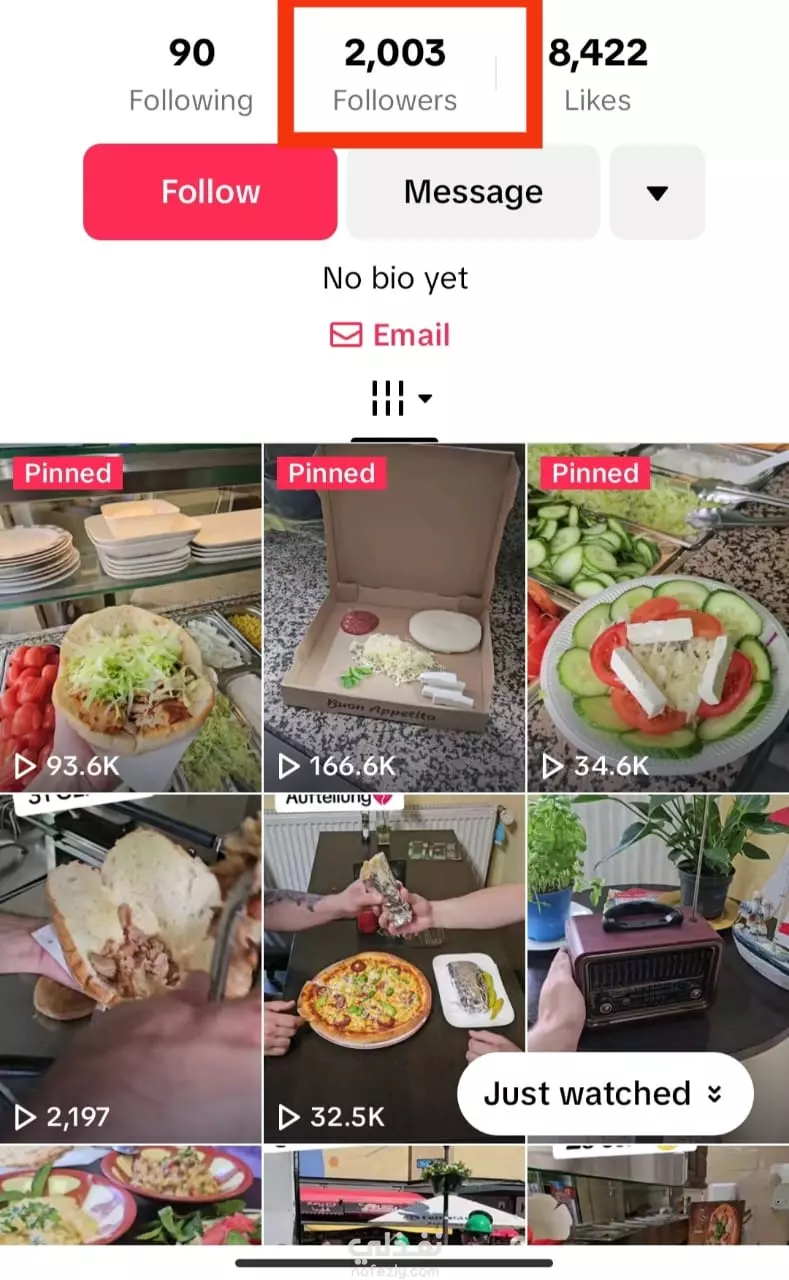Expand the dropdown arrow next to Message

click(x=657, y=192)
